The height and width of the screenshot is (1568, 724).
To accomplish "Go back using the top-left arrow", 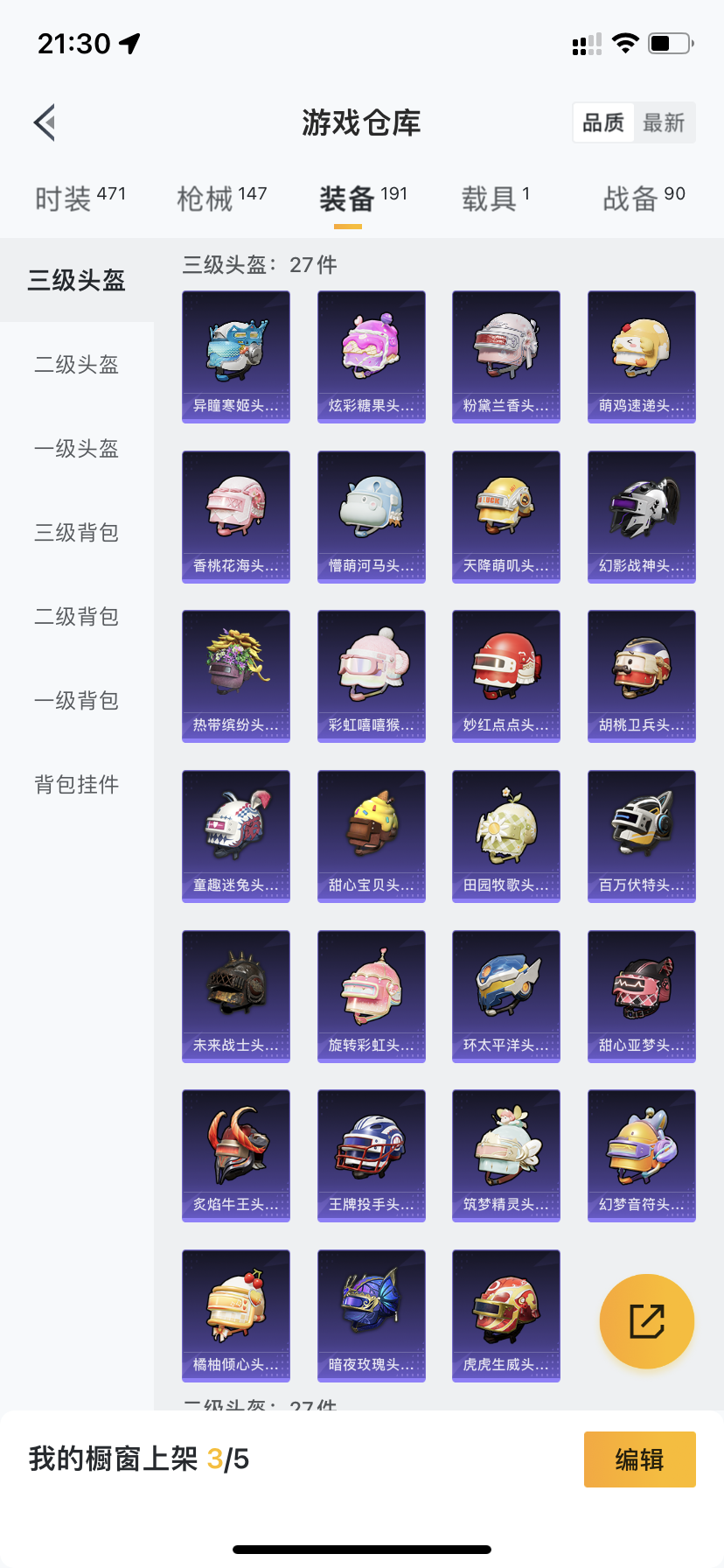I will point(45,122).
